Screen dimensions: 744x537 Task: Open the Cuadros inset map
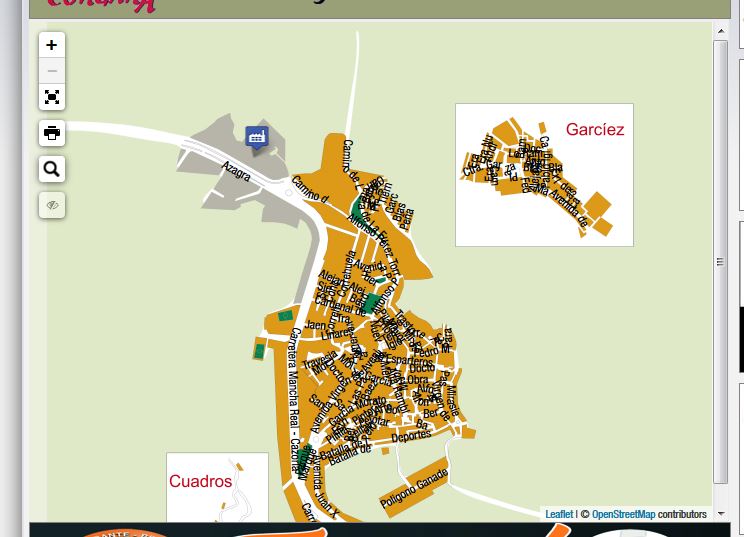coord(217,486)
